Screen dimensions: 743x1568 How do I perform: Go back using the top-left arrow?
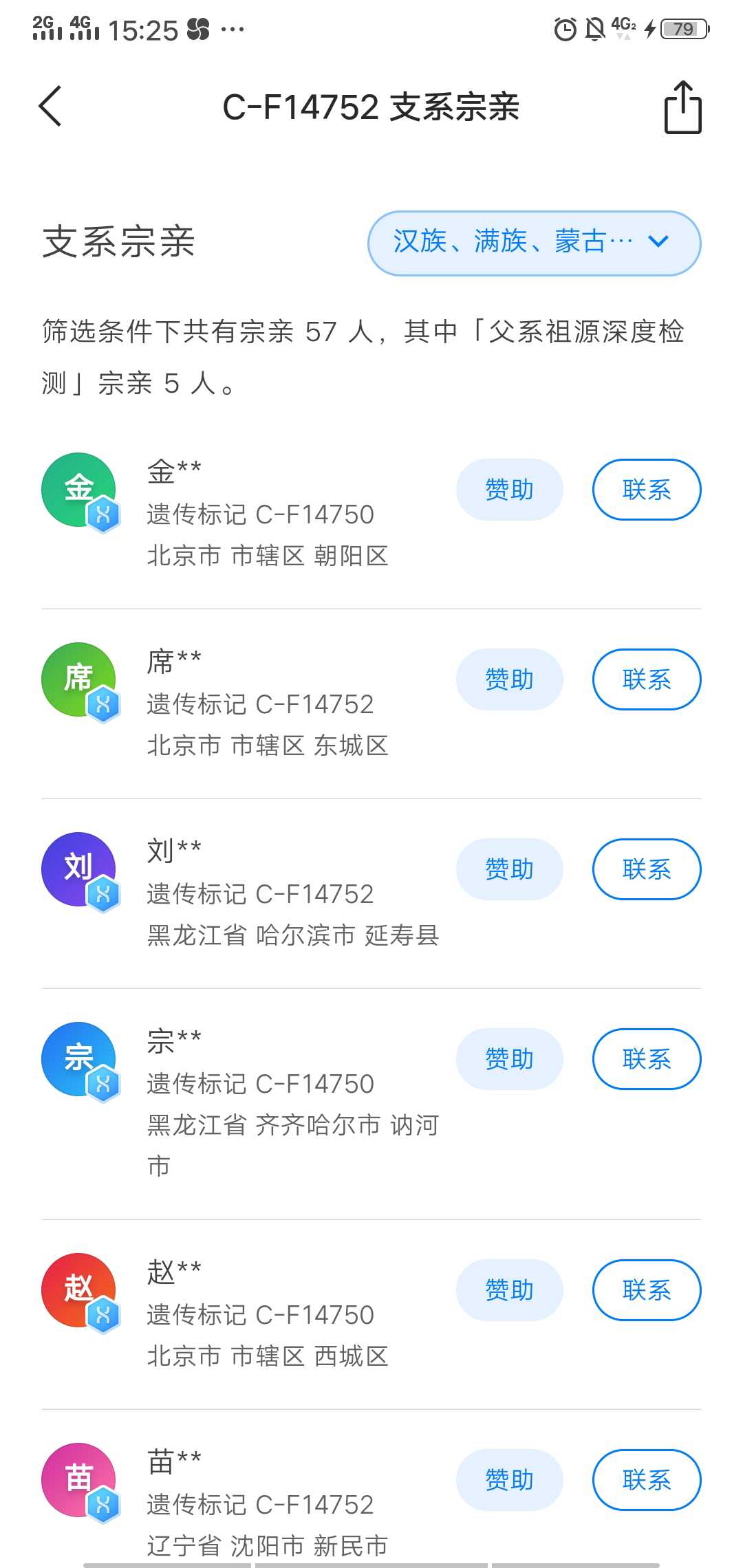coord(50,107)
